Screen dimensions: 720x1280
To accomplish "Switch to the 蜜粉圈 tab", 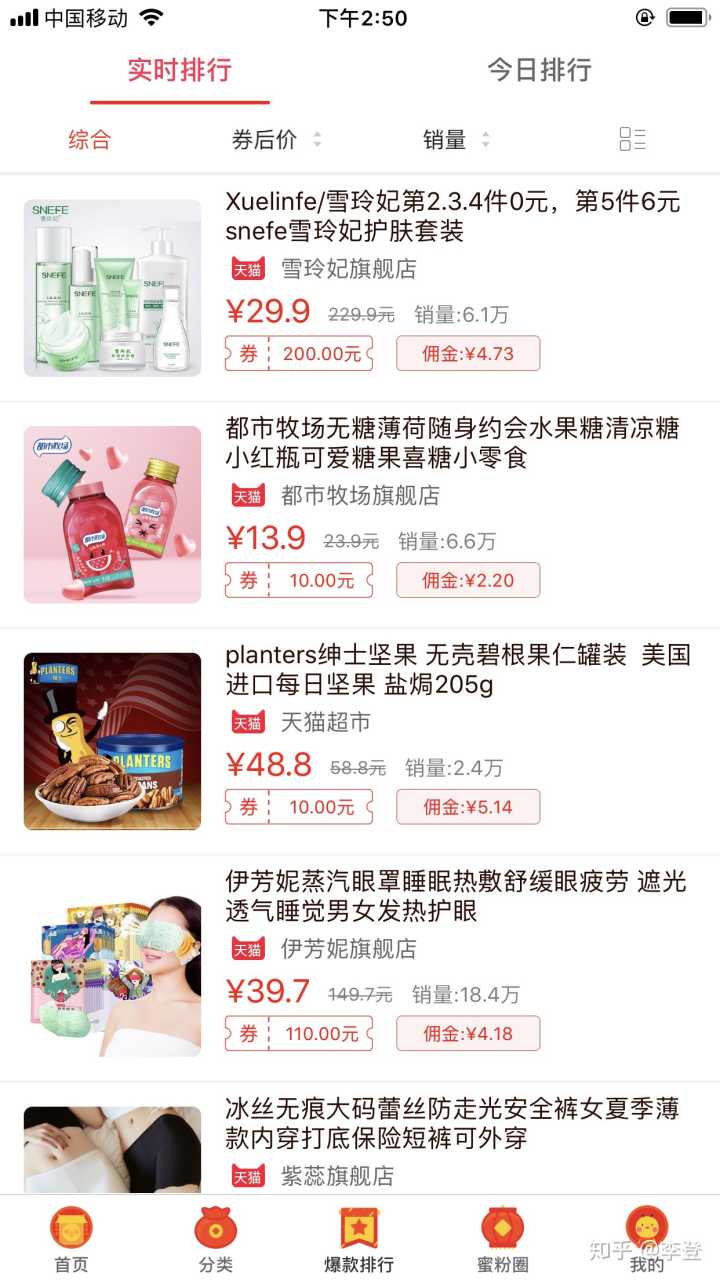I will coord(503,1238).
